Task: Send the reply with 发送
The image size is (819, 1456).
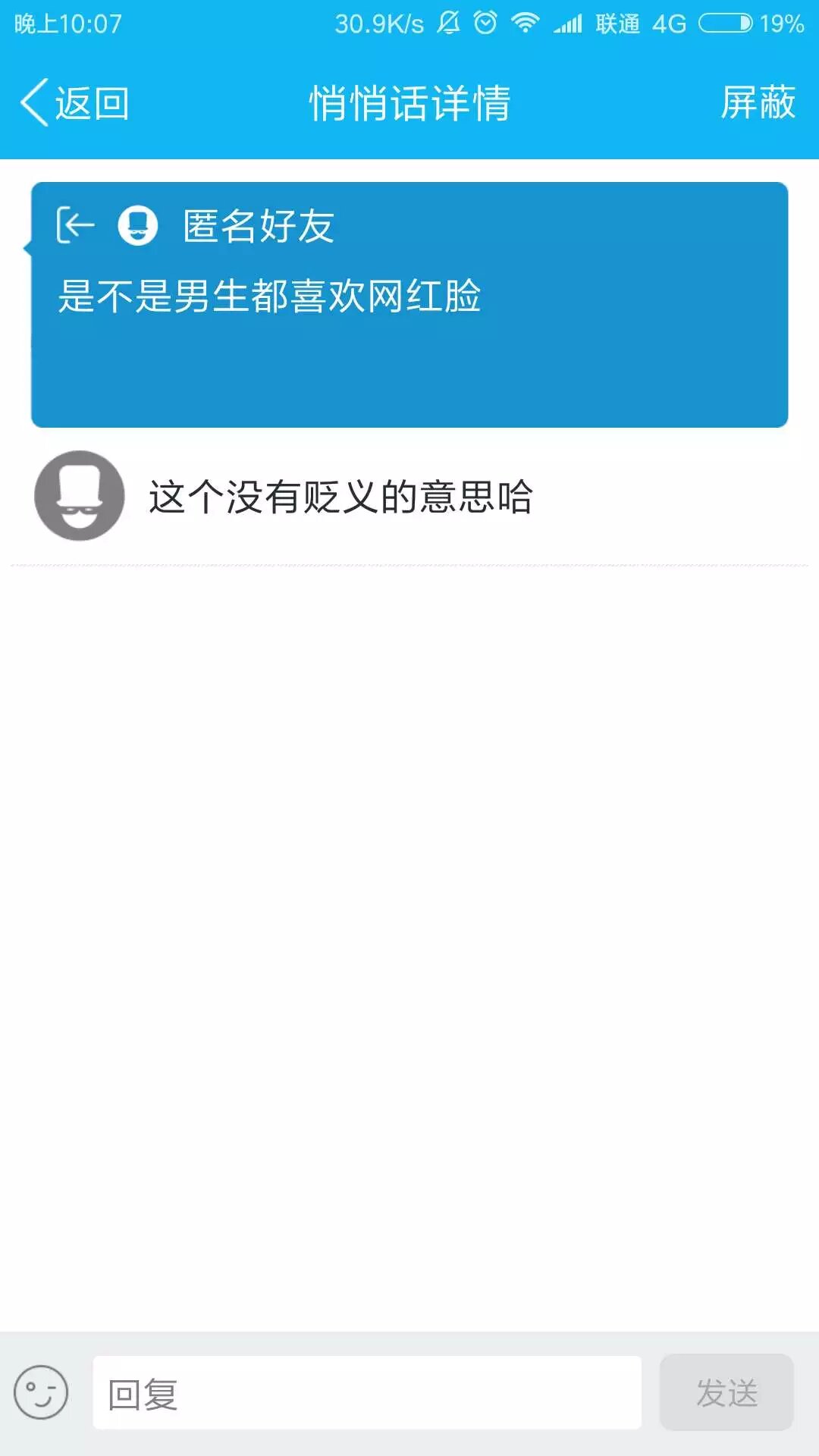Action: (x=726, y=1393)
